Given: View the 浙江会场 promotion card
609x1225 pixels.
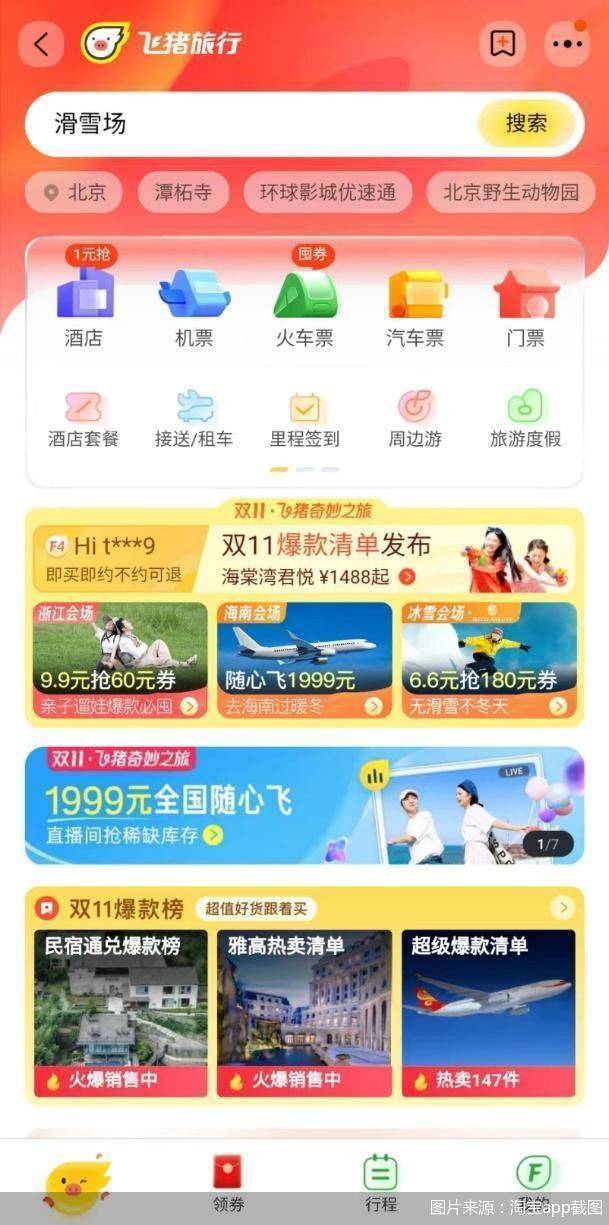Looking at the screenshot, I should coord(120,660).
